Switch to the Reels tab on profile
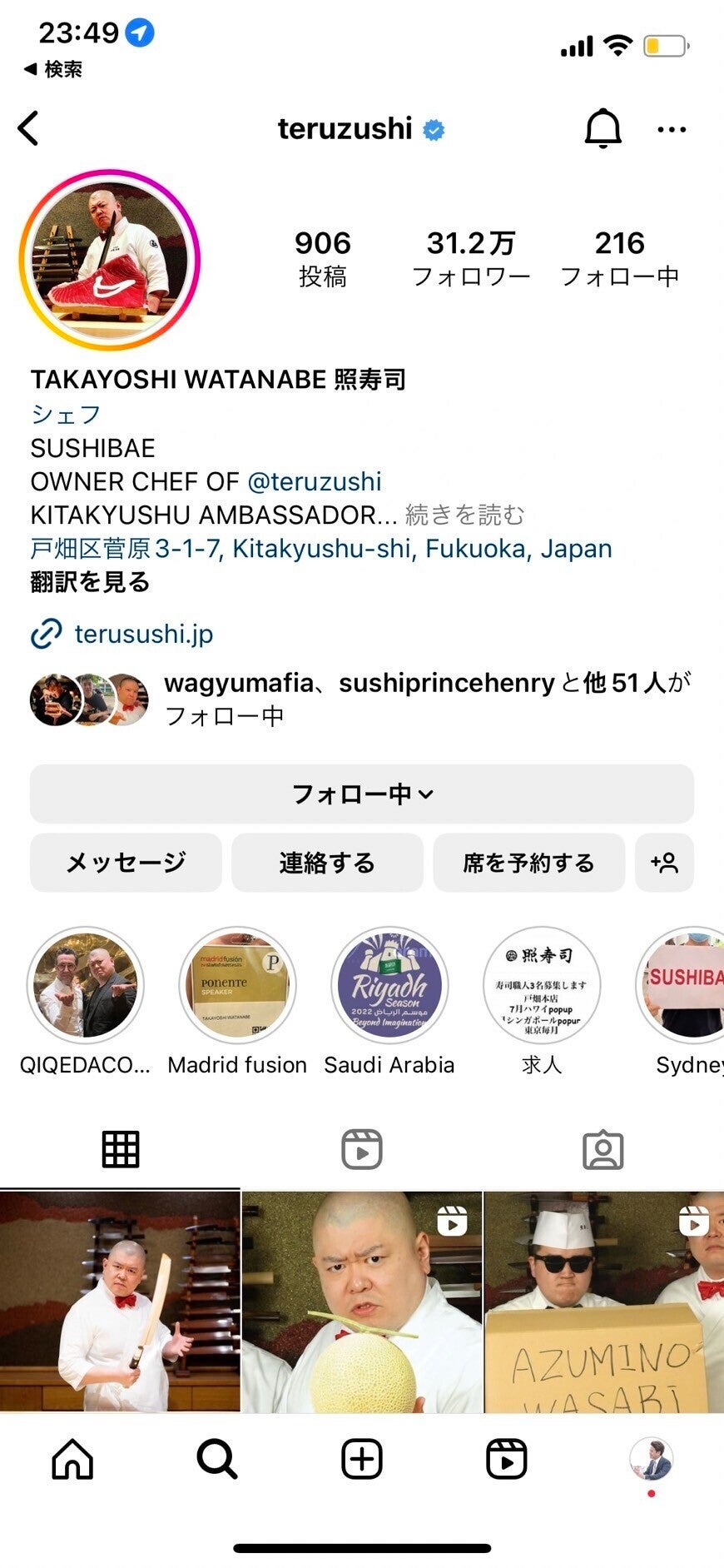This screenshot has width=724, height=1568. point(361,1150)
